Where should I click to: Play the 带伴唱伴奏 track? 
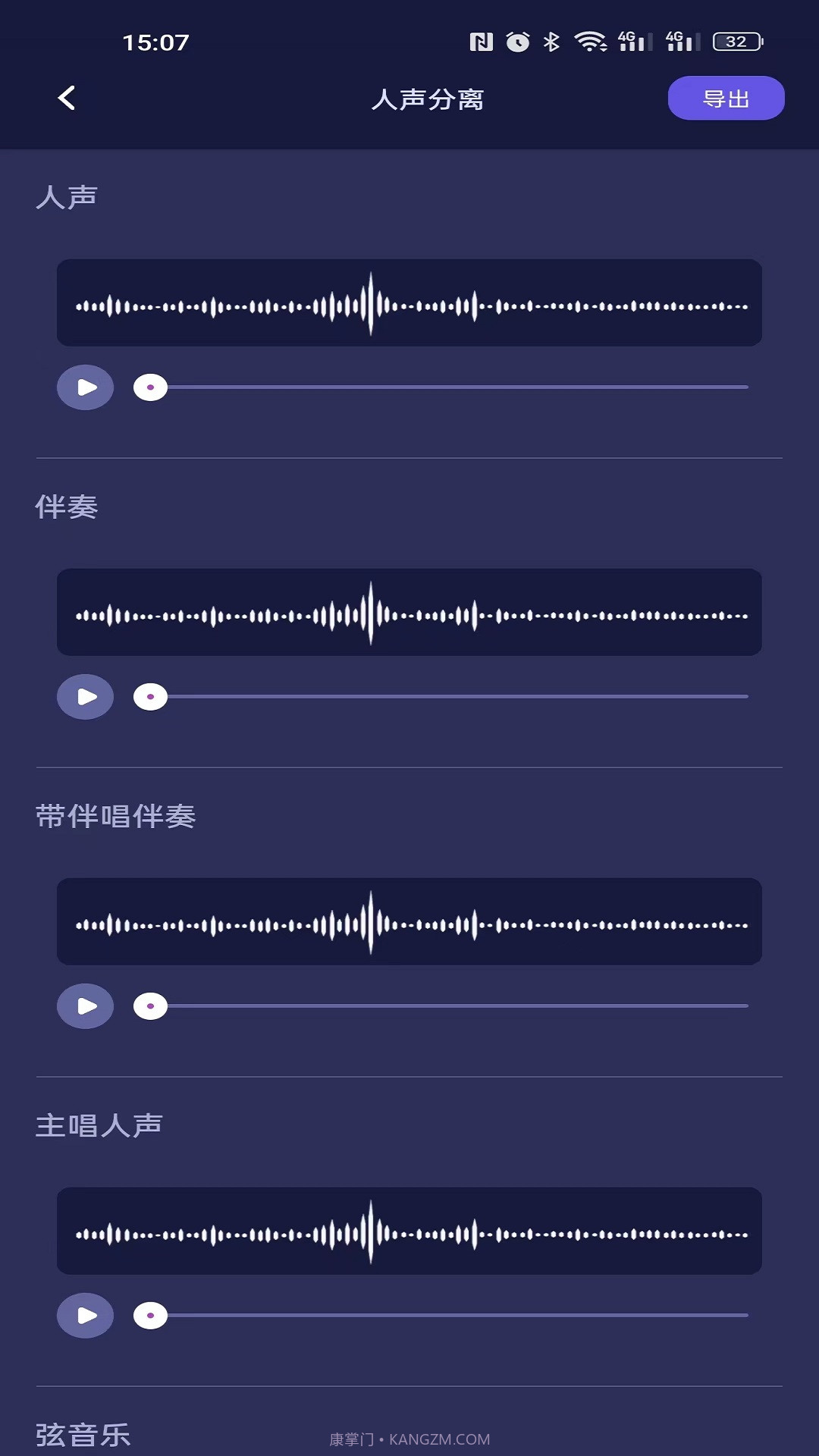point(84,1006)
